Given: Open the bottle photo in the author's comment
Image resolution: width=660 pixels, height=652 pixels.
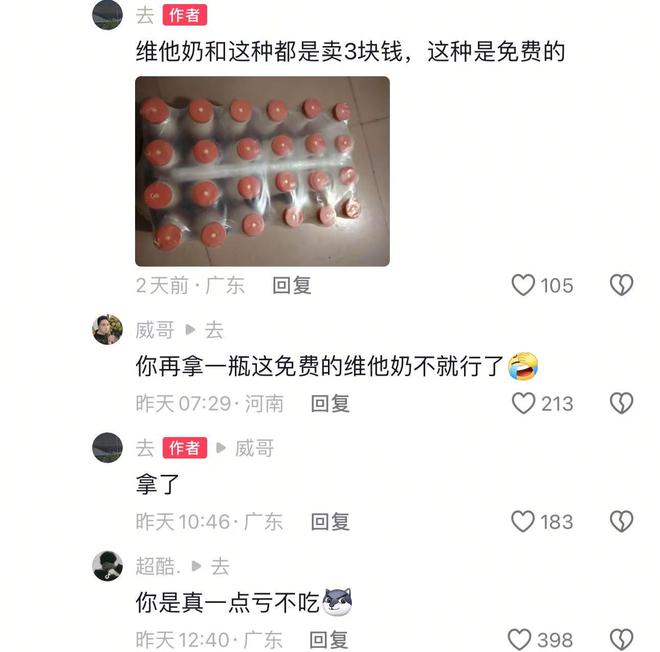Looking at the screenshot, I should click(x=262, y=171).
